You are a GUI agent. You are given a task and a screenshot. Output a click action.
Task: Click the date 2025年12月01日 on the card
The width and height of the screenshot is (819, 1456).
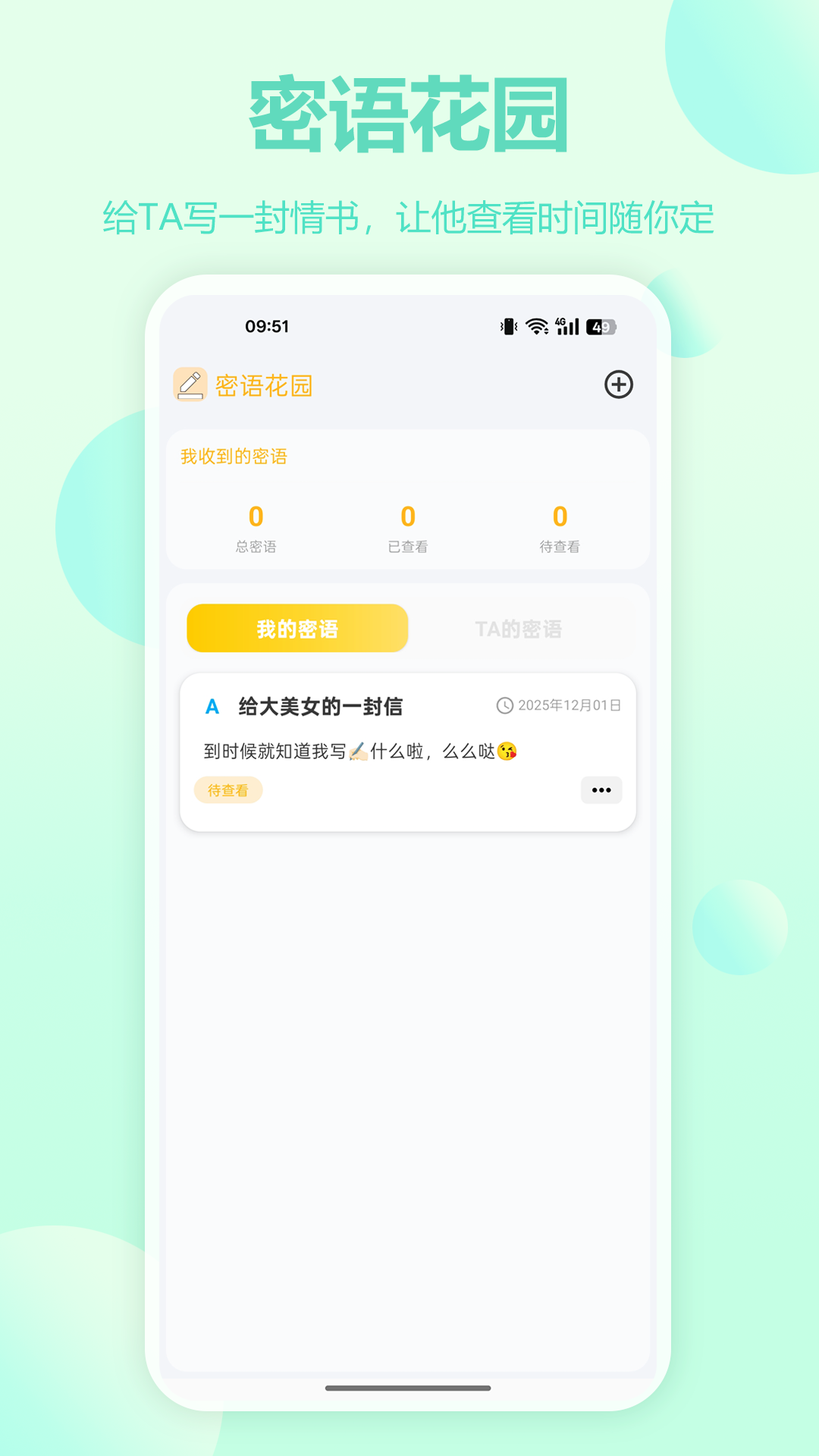click(x=569, y=706)
